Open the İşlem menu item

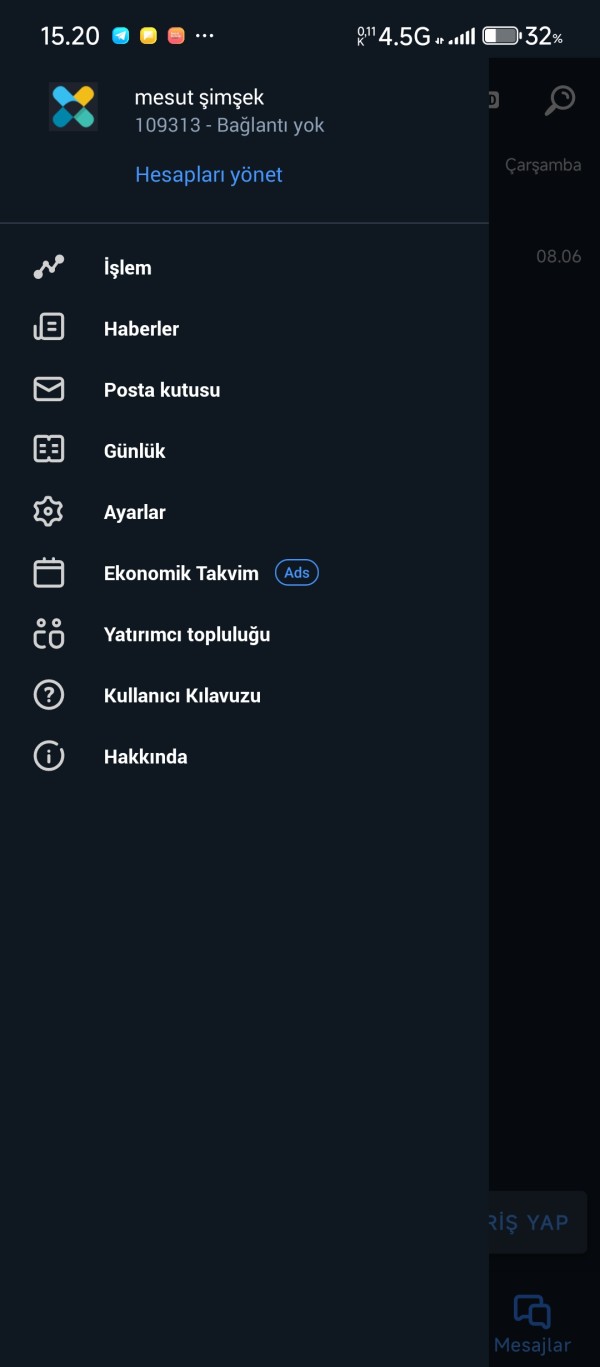pos(244,267)
